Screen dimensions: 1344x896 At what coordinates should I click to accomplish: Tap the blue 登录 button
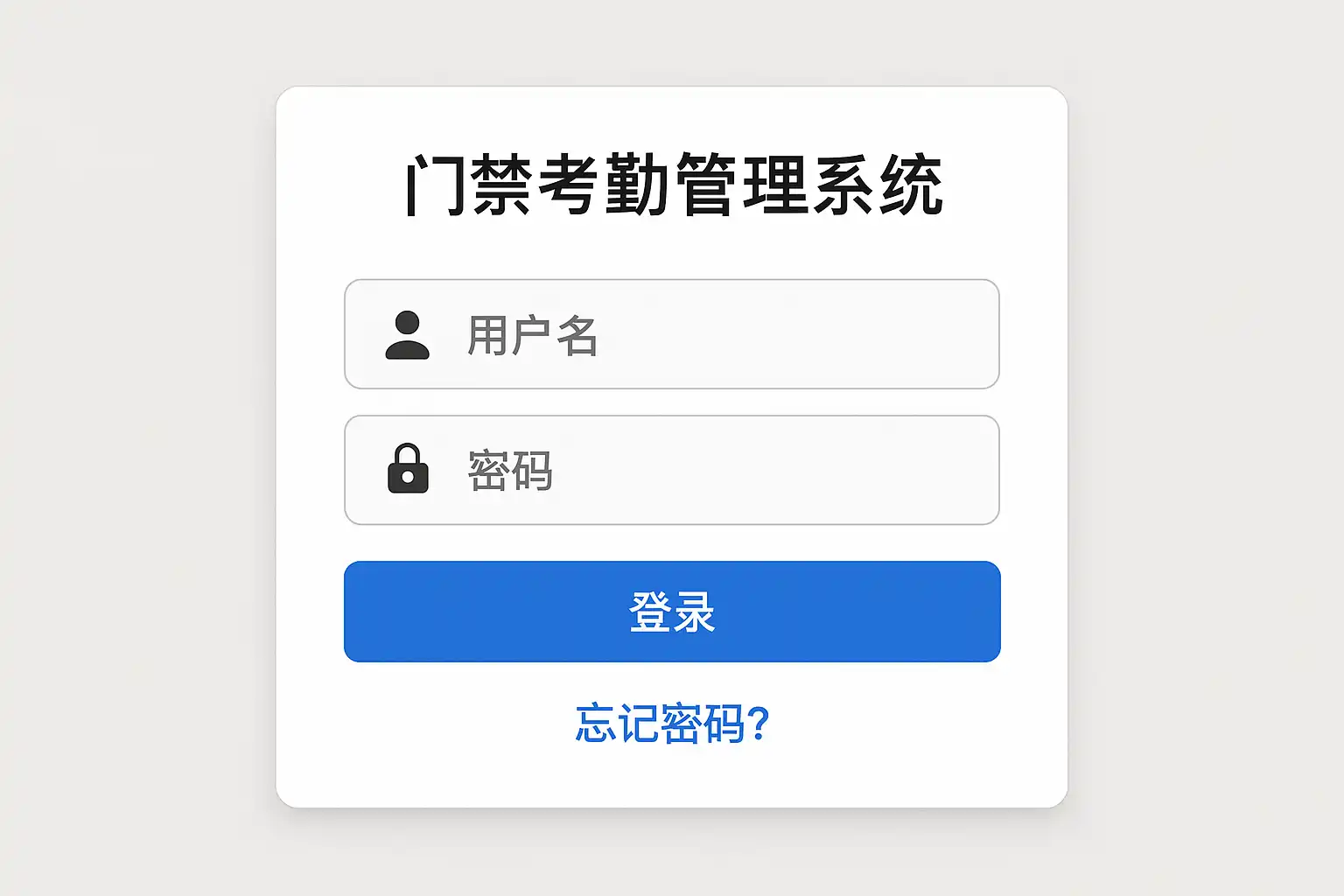pyautogui.click(x=672, y=612)
